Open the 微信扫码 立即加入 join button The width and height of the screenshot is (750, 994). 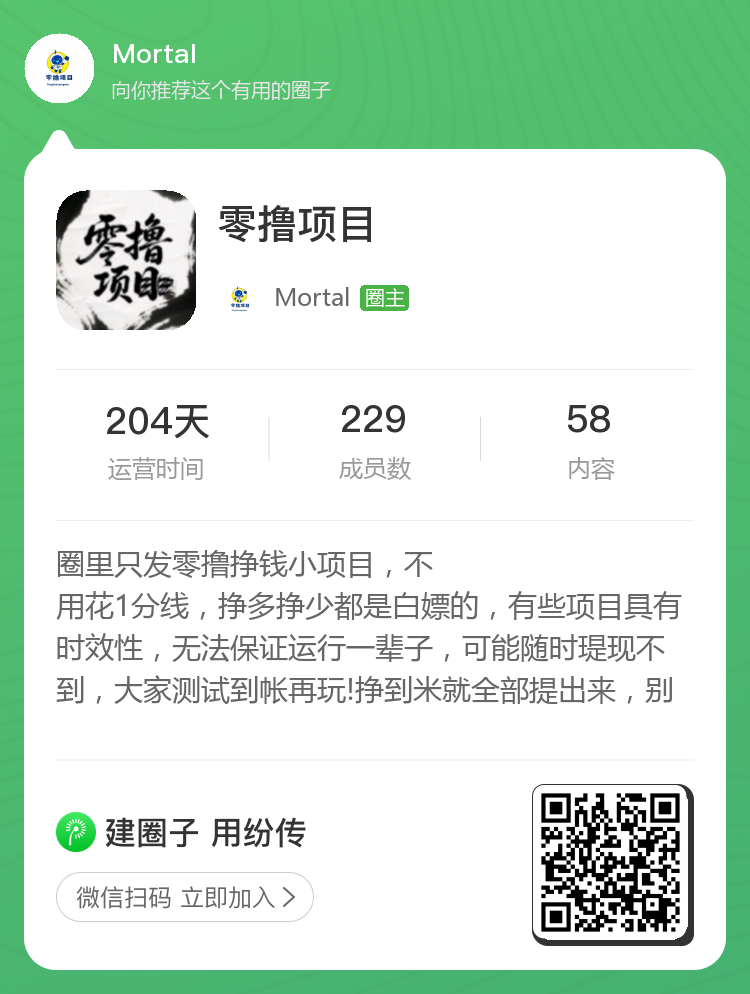185,897
